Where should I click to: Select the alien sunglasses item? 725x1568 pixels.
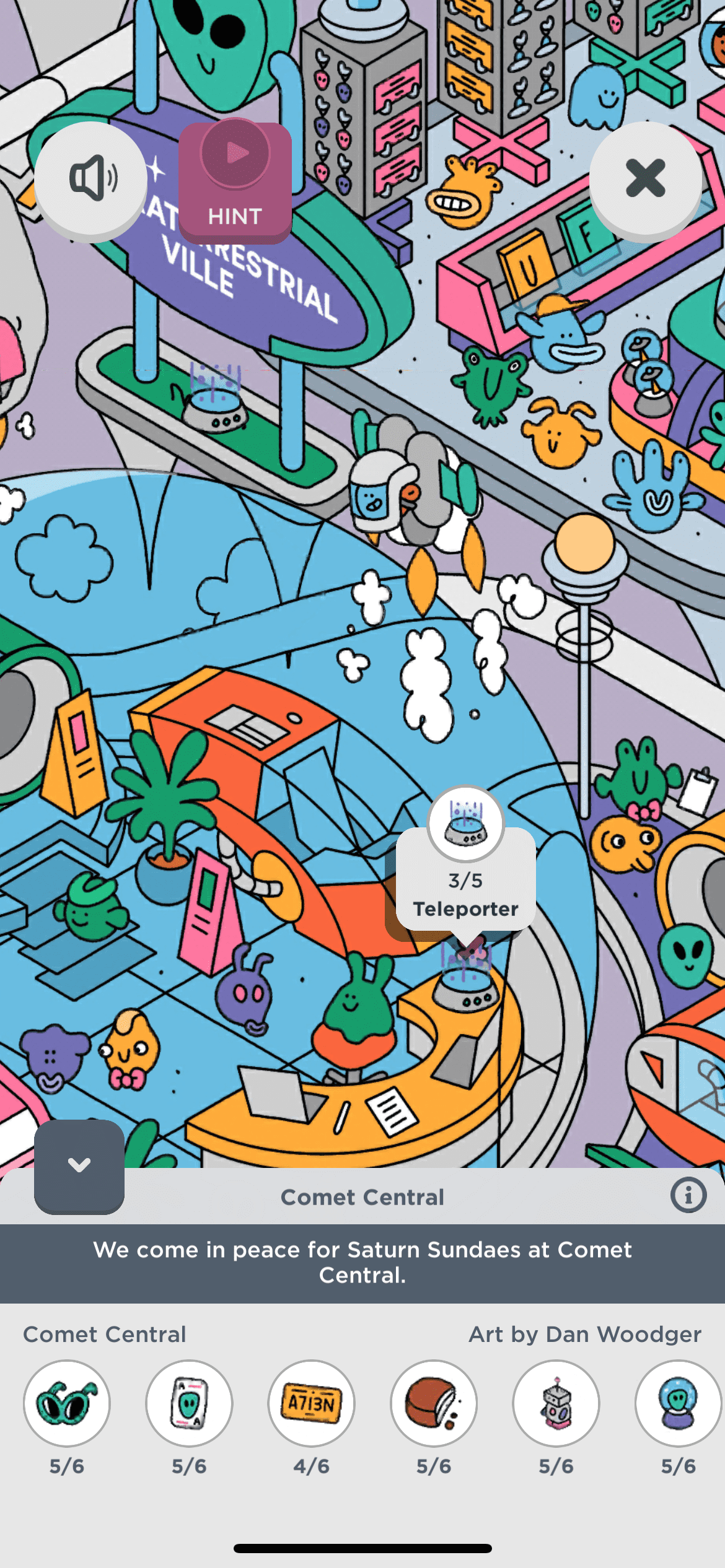point(67,1403)
